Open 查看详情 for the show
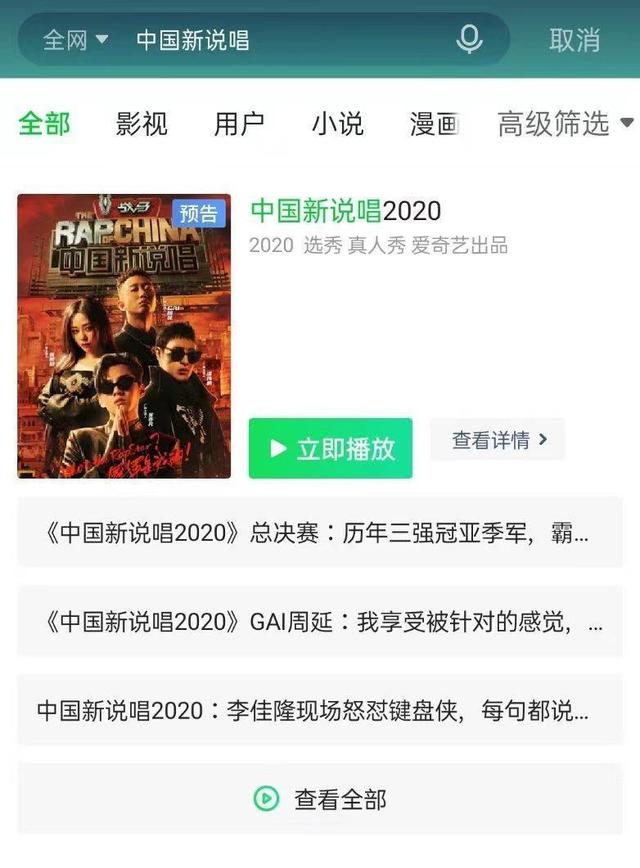 pos(498,440)
